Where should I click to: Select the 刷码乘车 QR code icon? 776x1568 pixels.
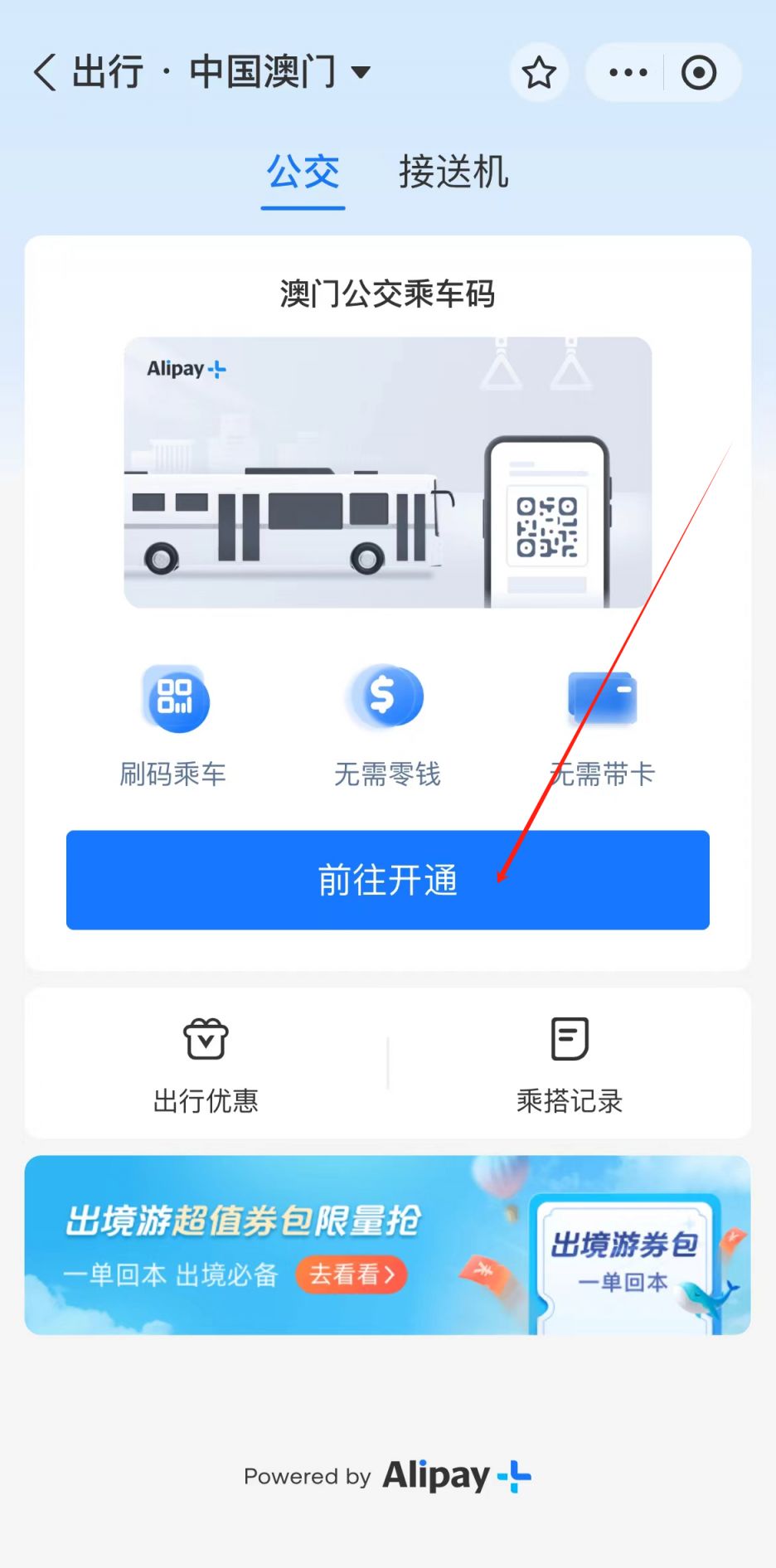point(176,699)
